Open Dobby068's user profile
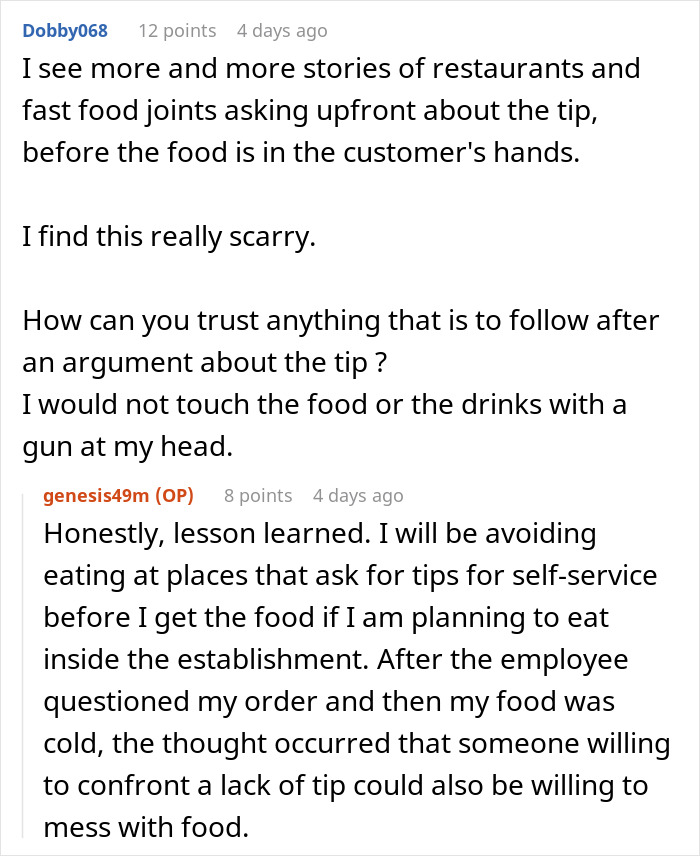This screenshot has height=856, width=700. [66, 31]
